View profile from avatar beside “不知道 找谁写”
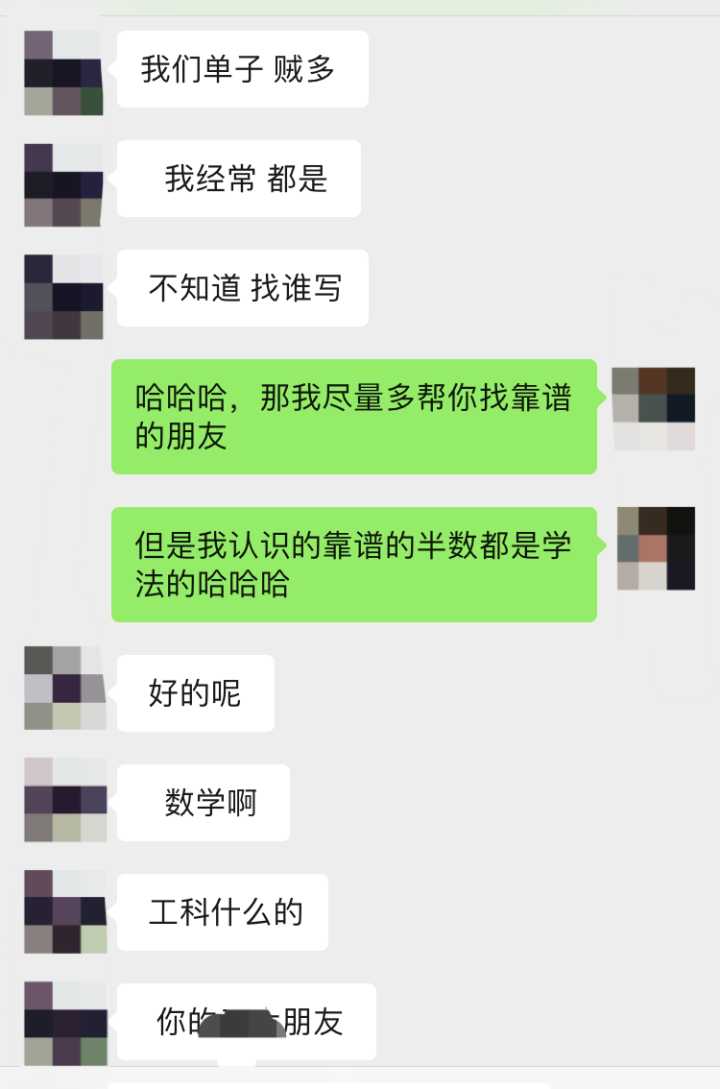Screen dimensions: 720x1089 [64, 297]
